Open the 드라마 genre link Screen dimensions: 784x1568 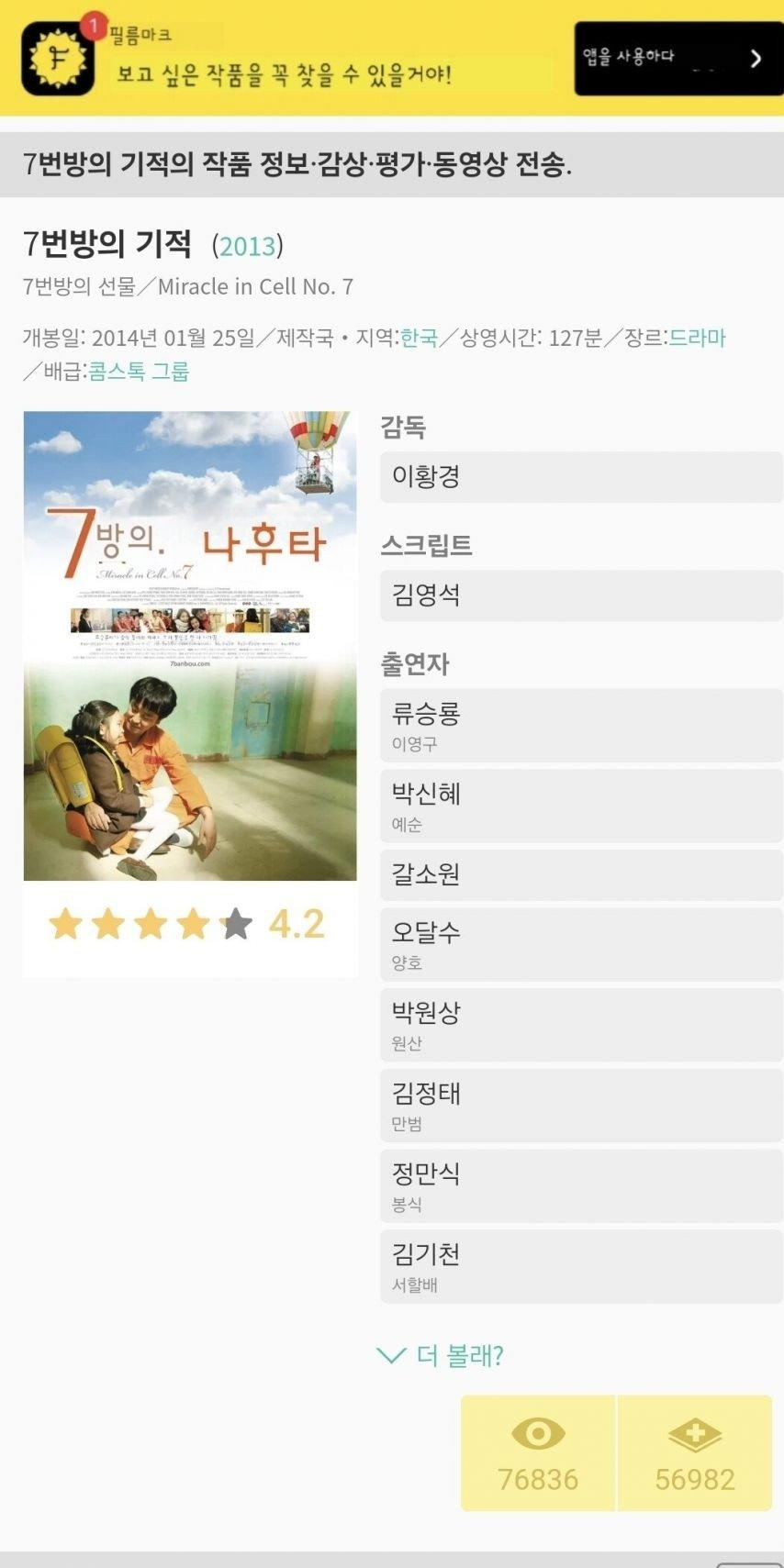click(697, 338)
